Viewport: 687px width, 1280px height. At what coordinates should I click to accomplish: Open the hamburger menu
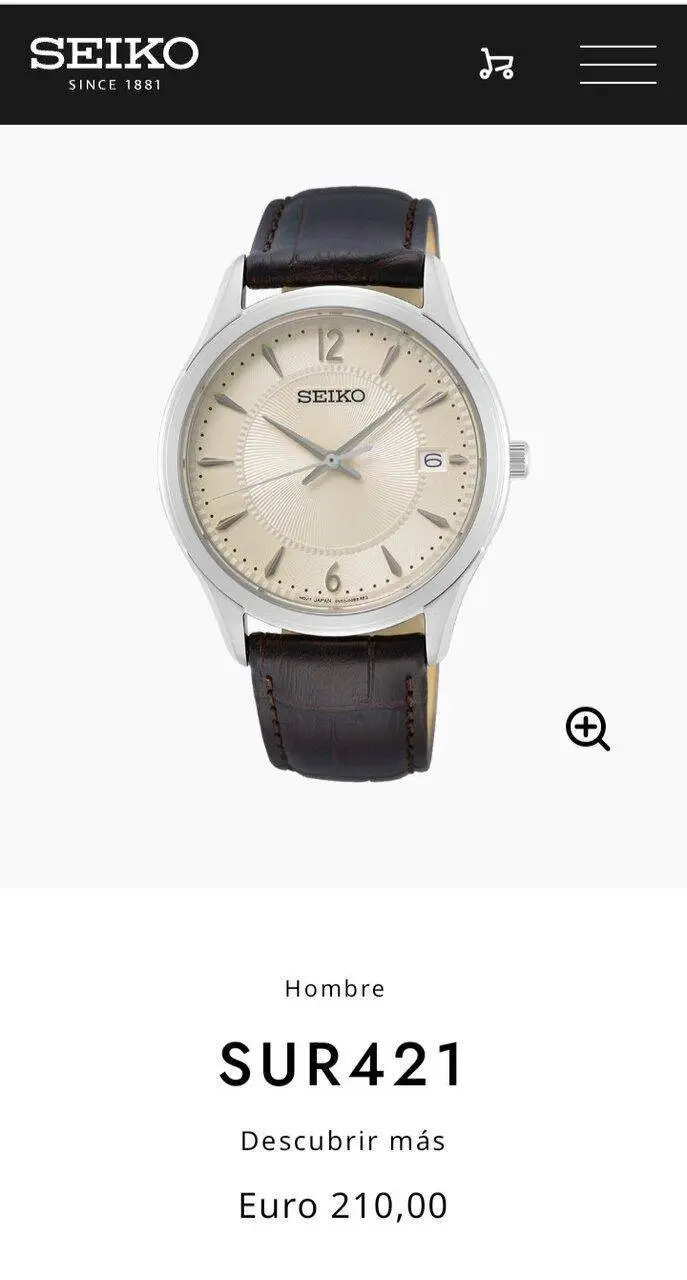(618, 65)
